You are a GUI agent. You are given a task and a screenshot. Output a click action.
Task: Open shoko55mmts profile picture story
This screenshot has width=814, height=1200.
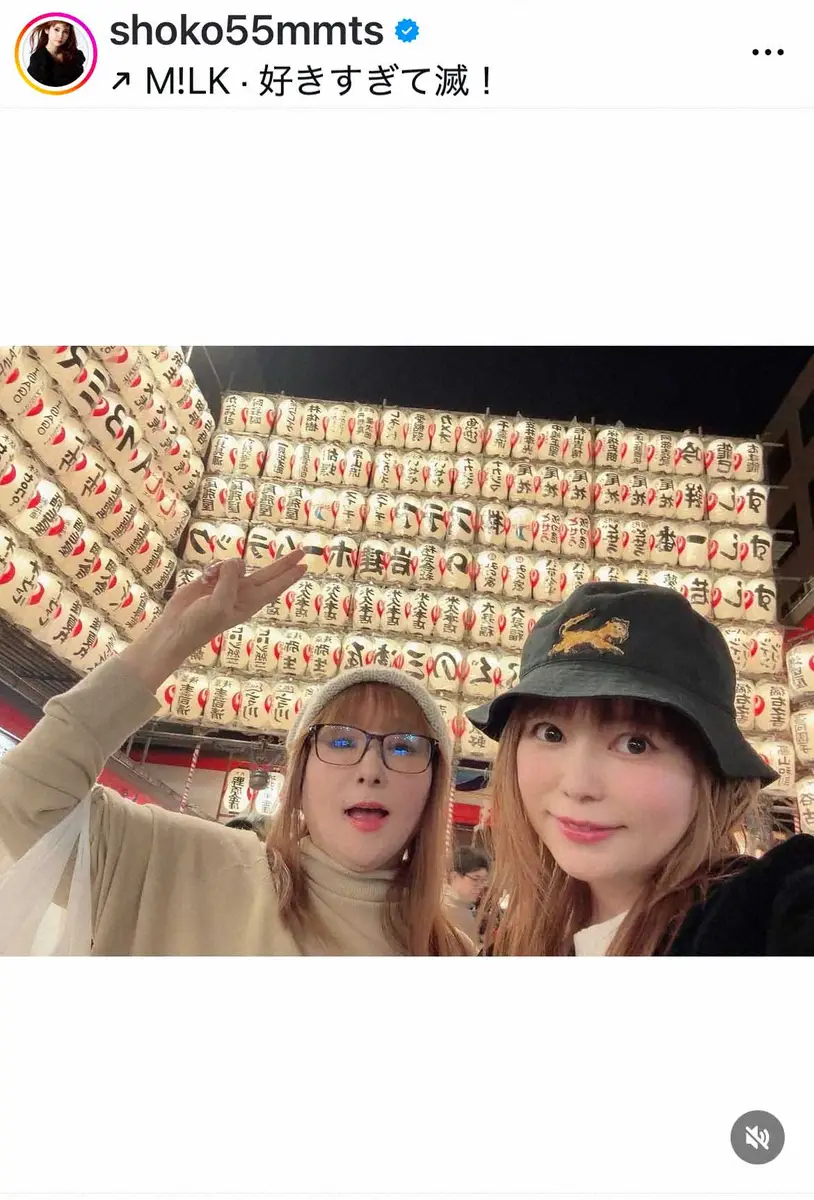click(55, 54)
